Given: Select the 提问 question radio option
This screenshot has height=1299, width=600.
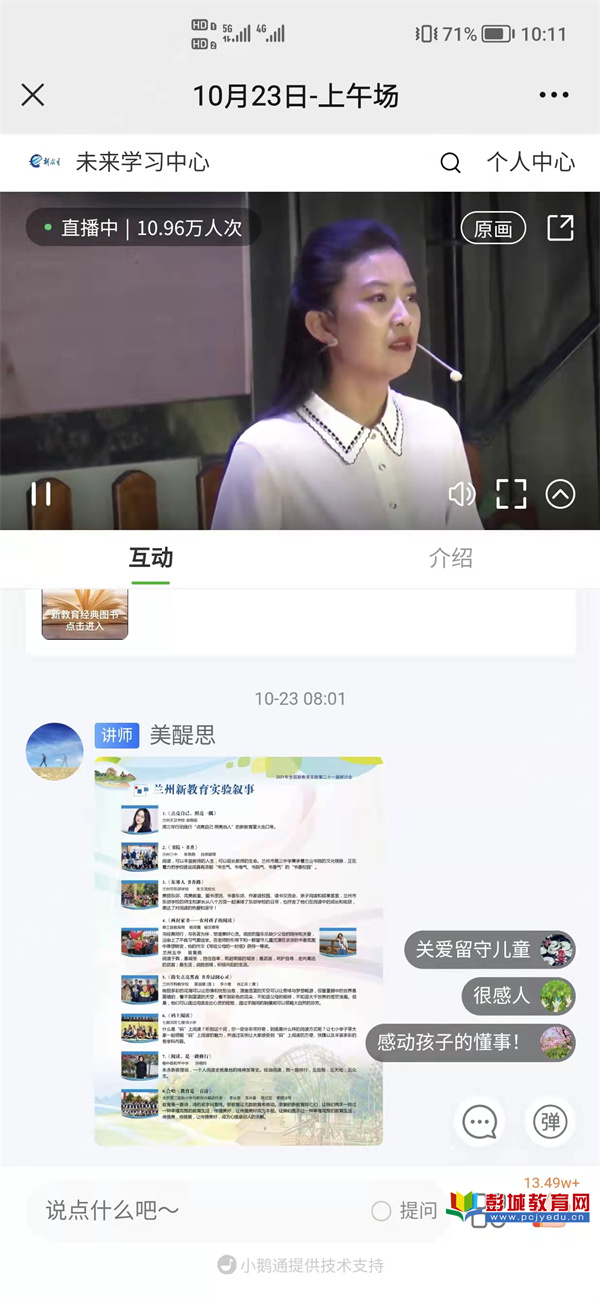Looking at the screenshot, I should click(x=381, y=1211).
